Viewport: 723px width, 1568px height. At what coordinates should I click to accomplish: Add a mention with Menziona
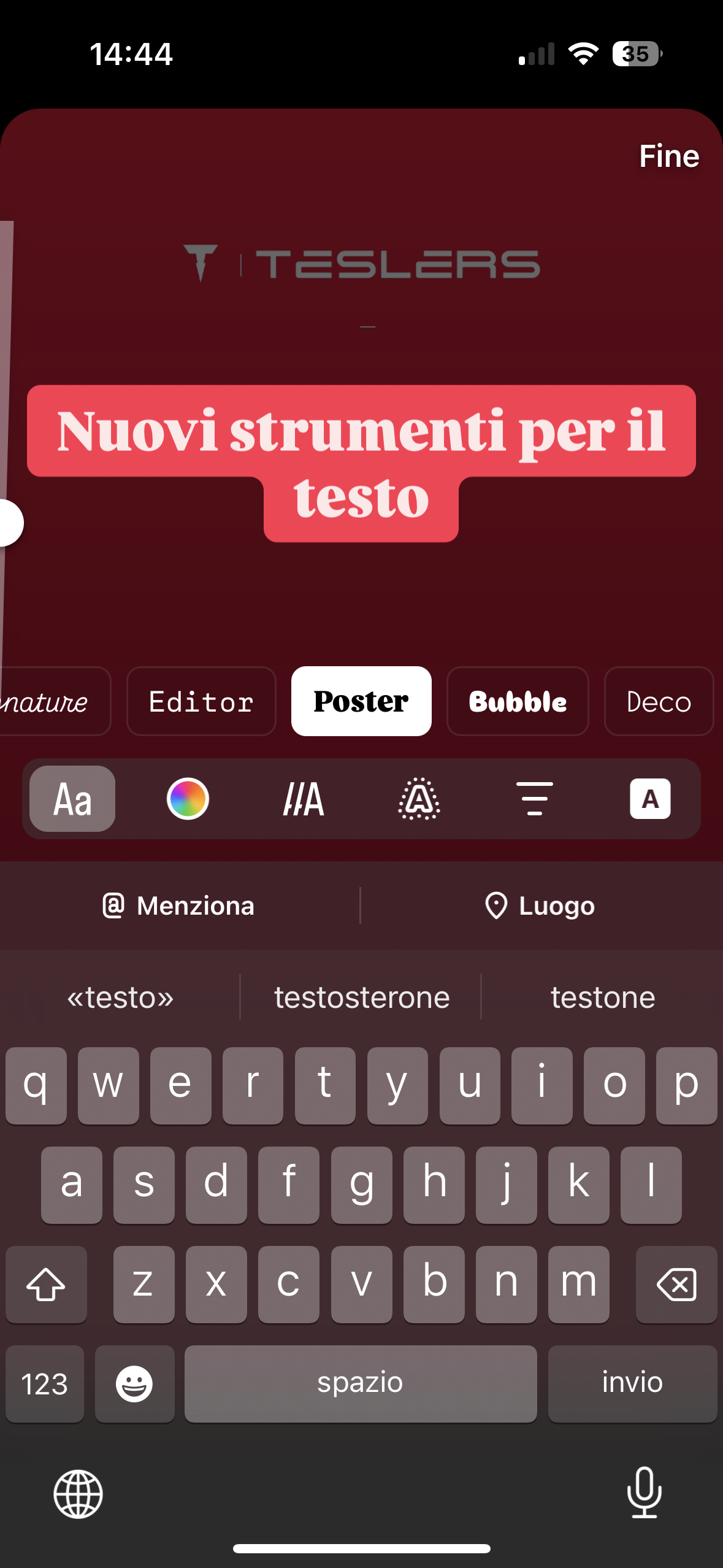pyautogui.click(x=178, y=905)
